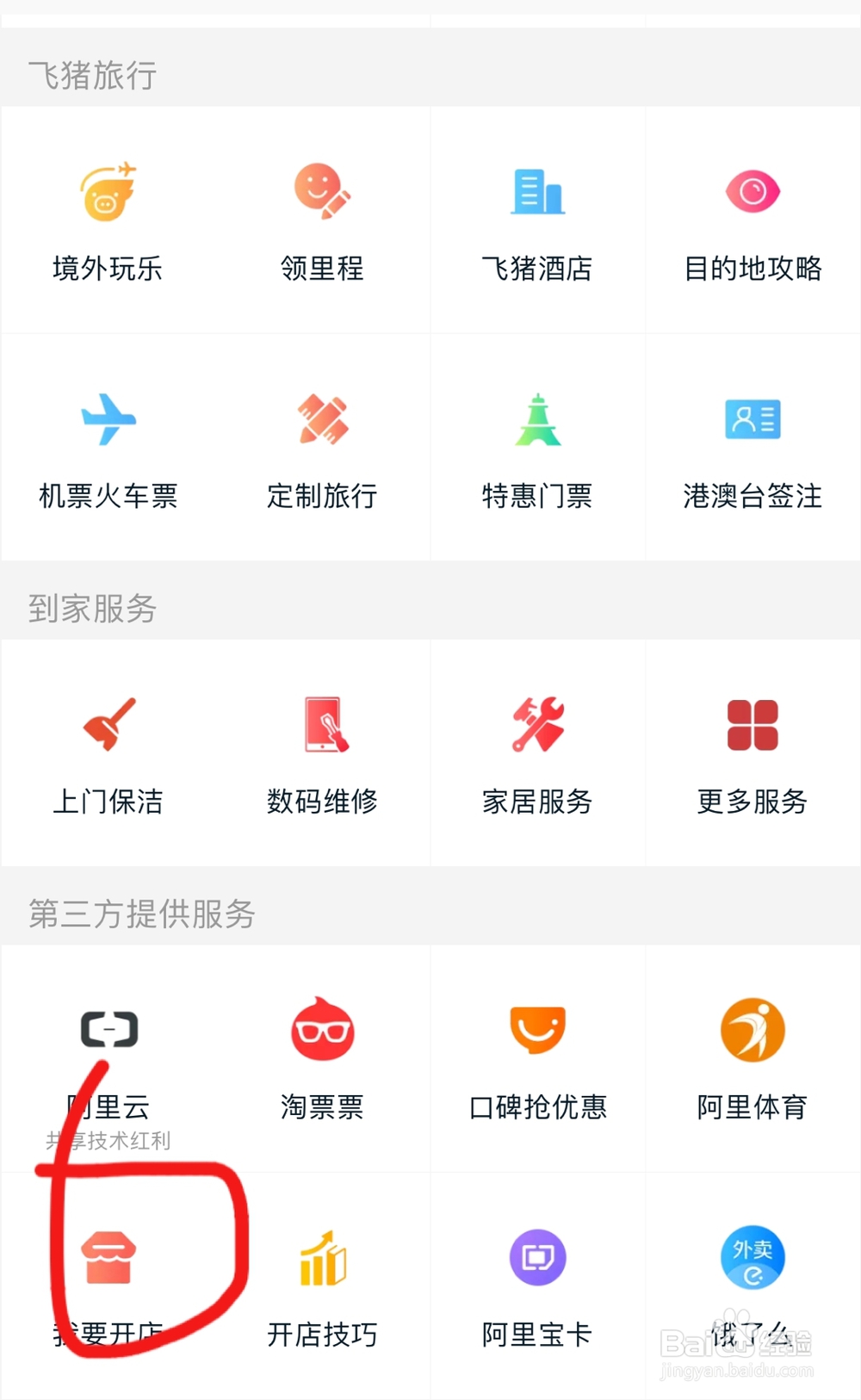Open 数码维修 device repair
The image size is (861, 1400).
pos(323,753)
